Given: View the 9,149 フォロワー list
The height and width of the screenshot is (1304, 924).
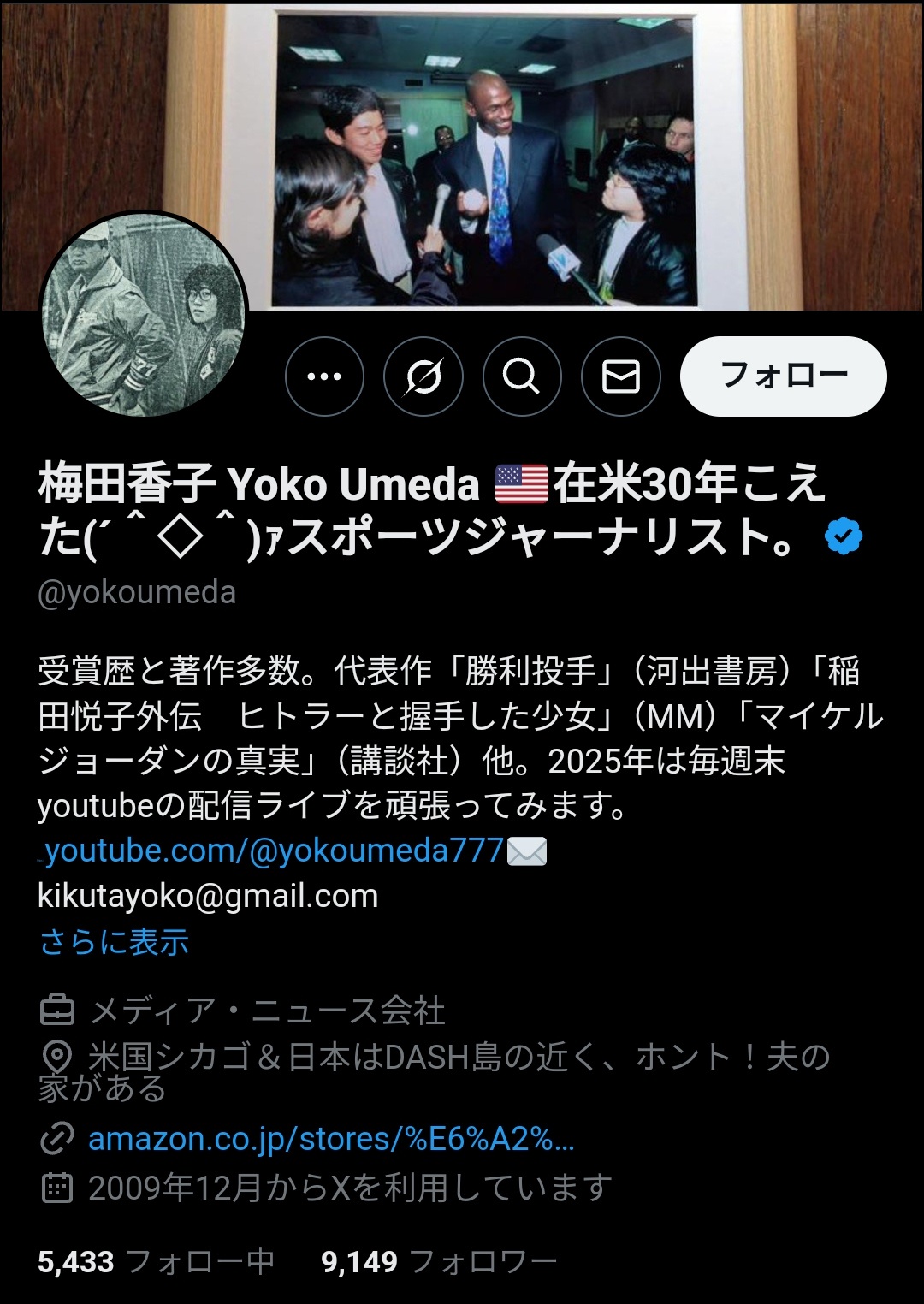Looking at the screenshot, I should (439, 1261).
